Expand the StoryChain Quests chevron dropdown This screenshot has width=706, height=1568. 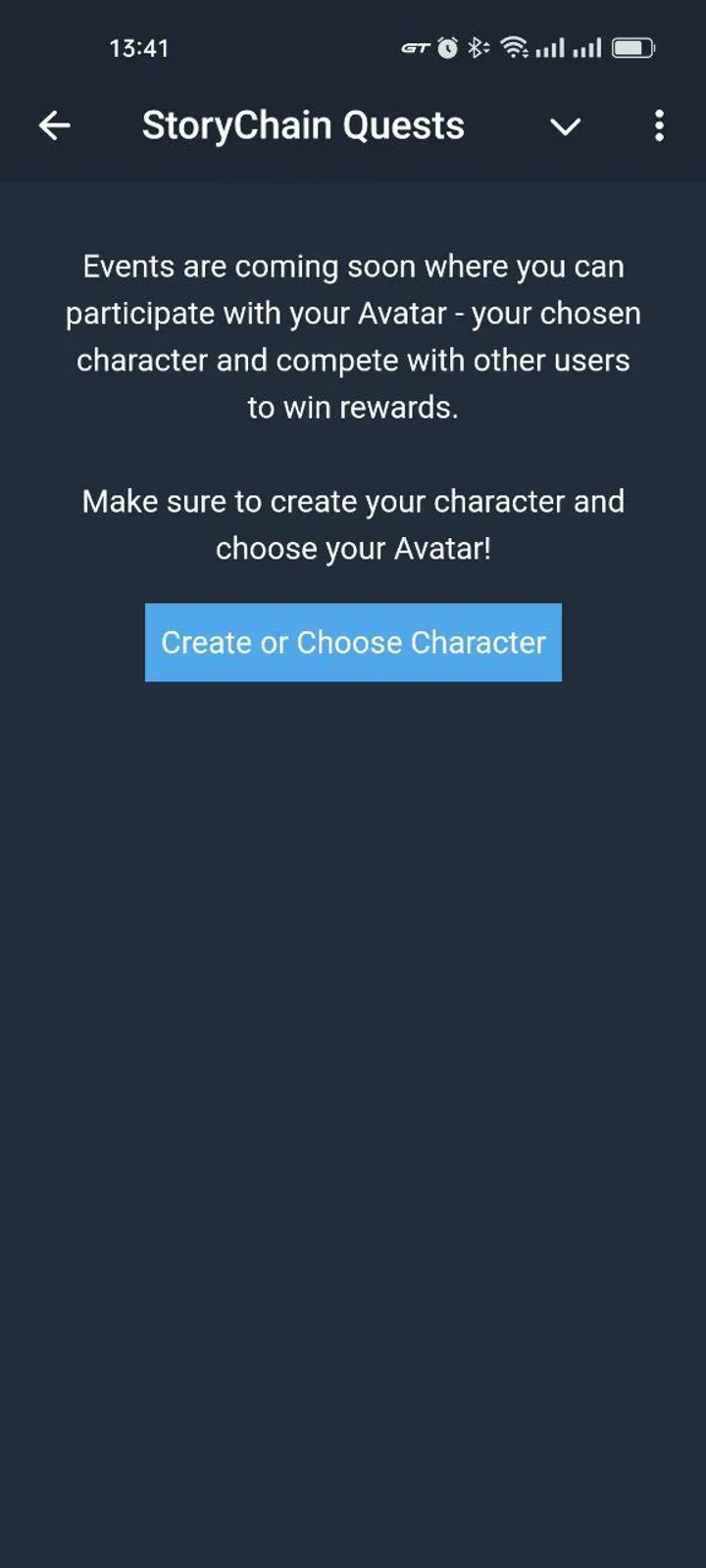tap(566, 127)
